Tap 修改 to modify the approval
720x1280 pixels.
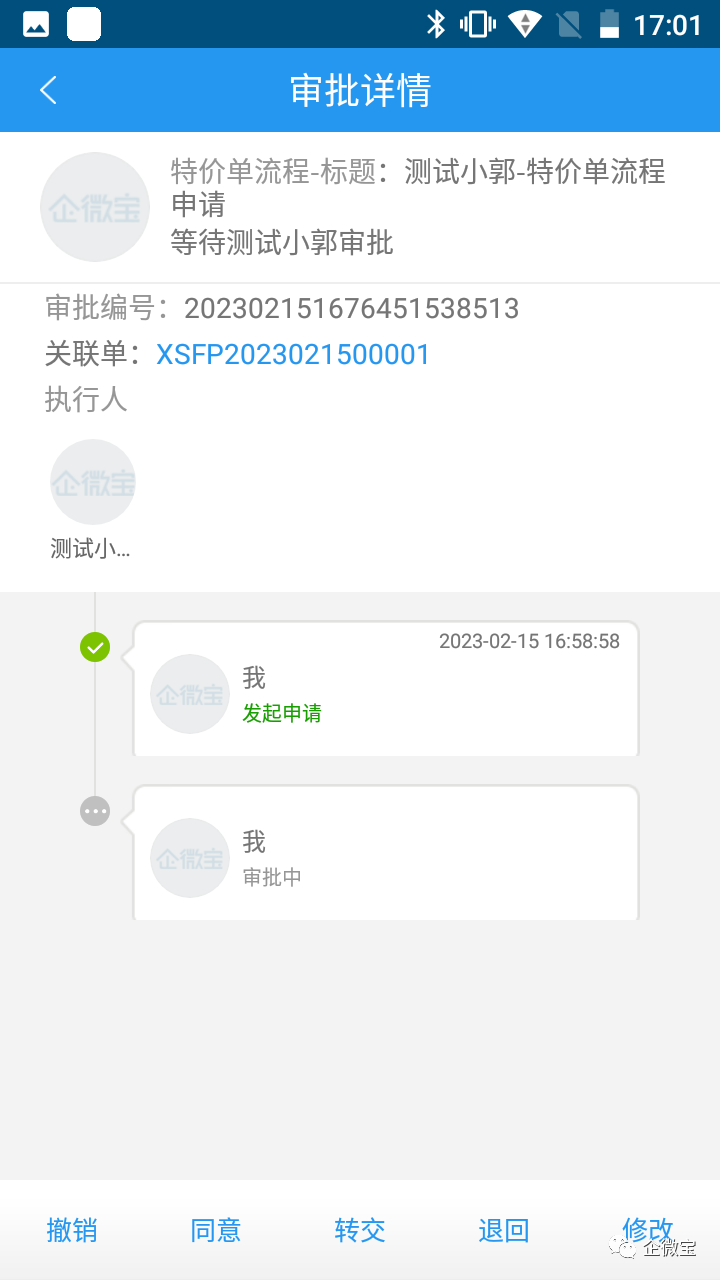pos(647,1230)
